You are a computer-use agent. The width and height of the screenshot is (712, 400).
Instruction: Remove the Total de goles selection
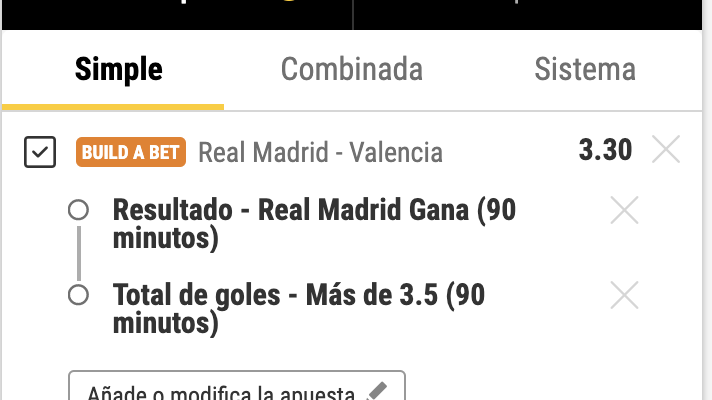[624, 296]
